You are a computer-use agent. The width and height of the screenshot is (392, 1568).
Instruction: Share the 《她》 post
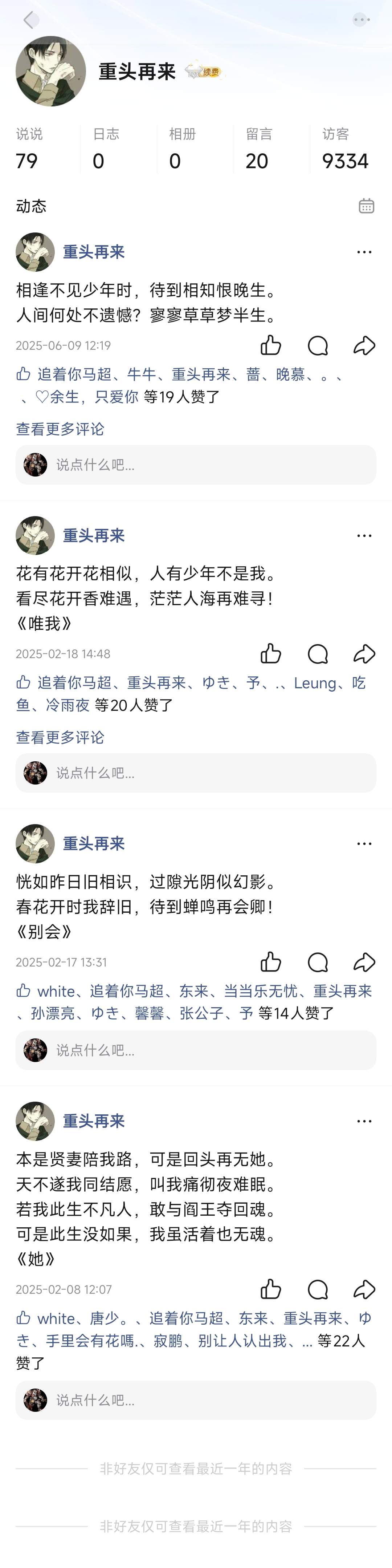364,1289
